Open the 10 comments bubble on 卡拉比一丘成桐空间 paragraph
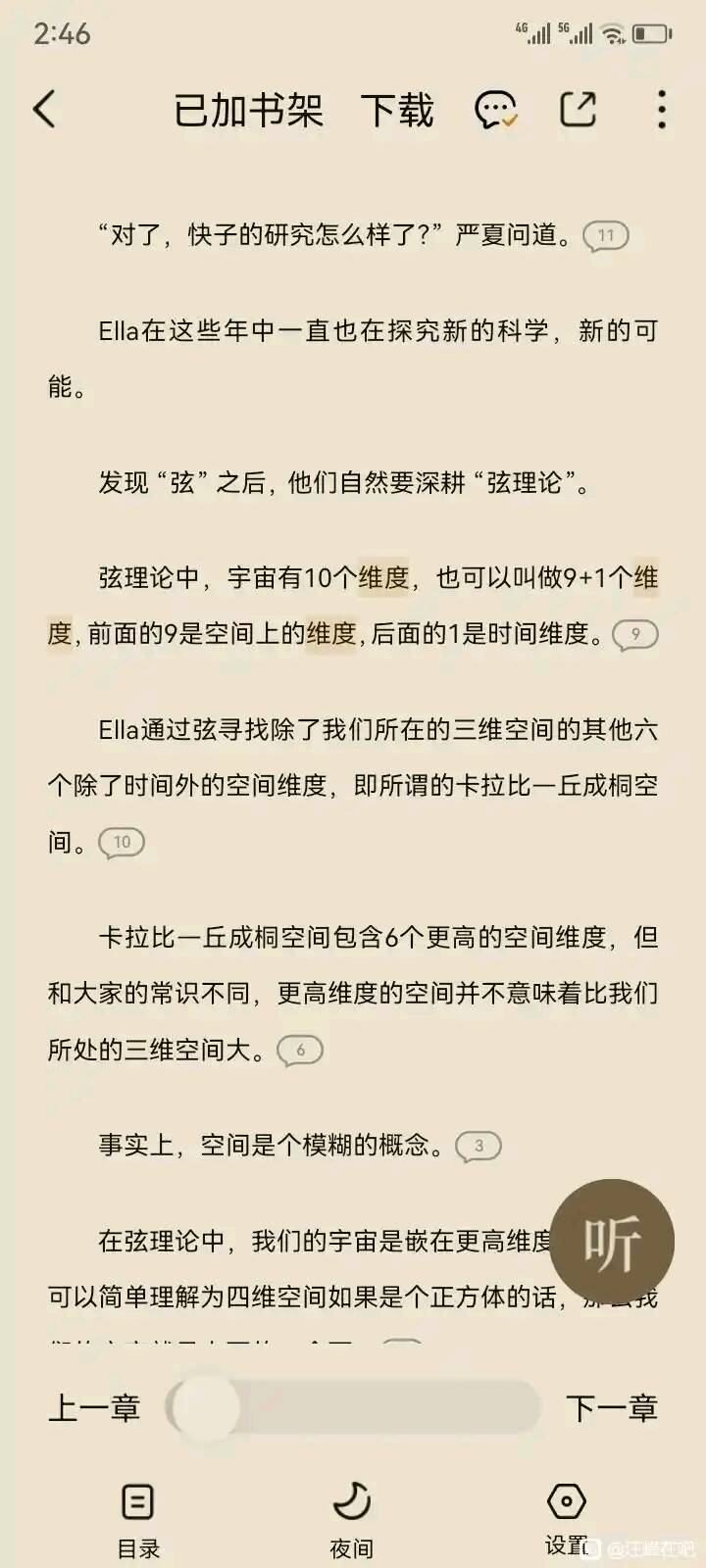The image size is (706, 1568). 122,843
